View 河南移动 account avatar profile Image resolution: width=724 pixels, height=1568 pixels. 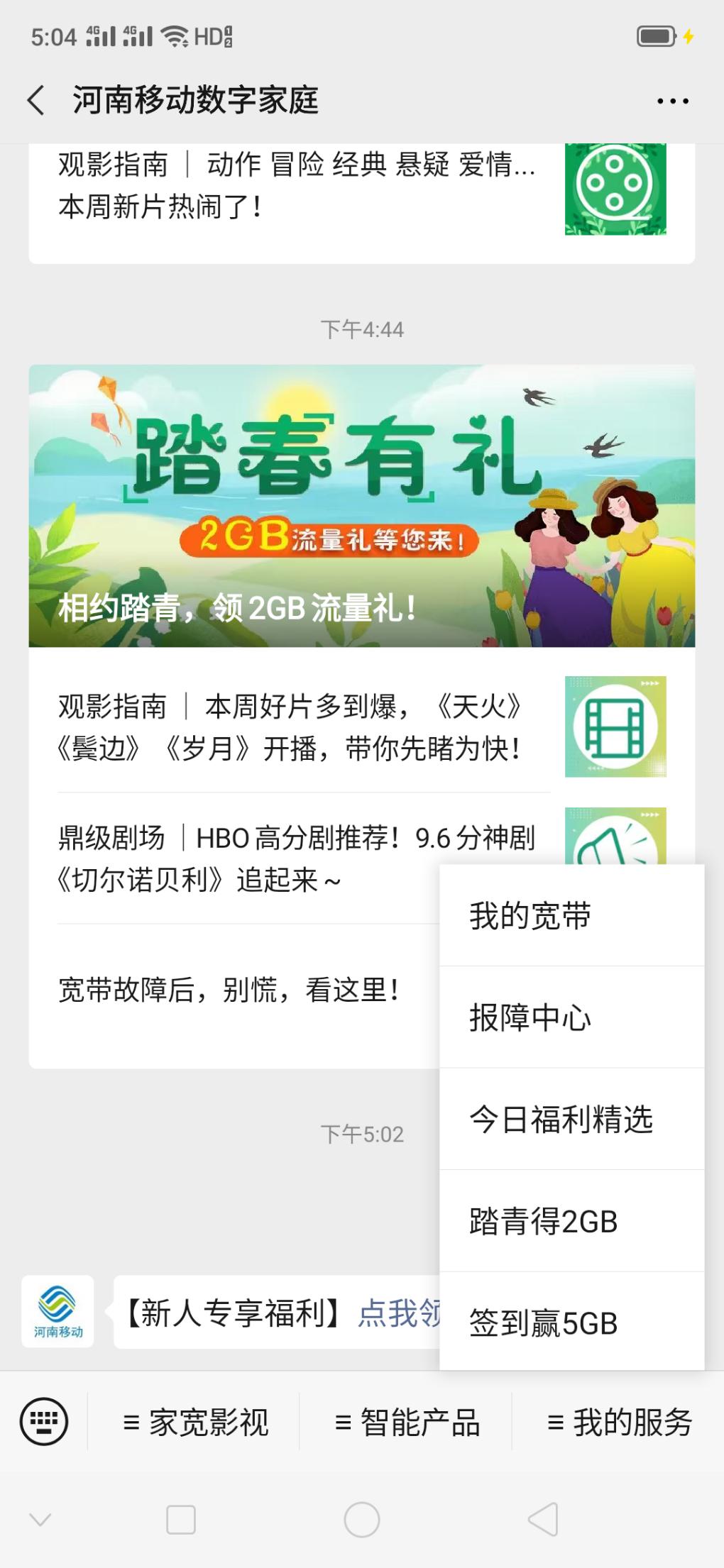click(57, 1311)
